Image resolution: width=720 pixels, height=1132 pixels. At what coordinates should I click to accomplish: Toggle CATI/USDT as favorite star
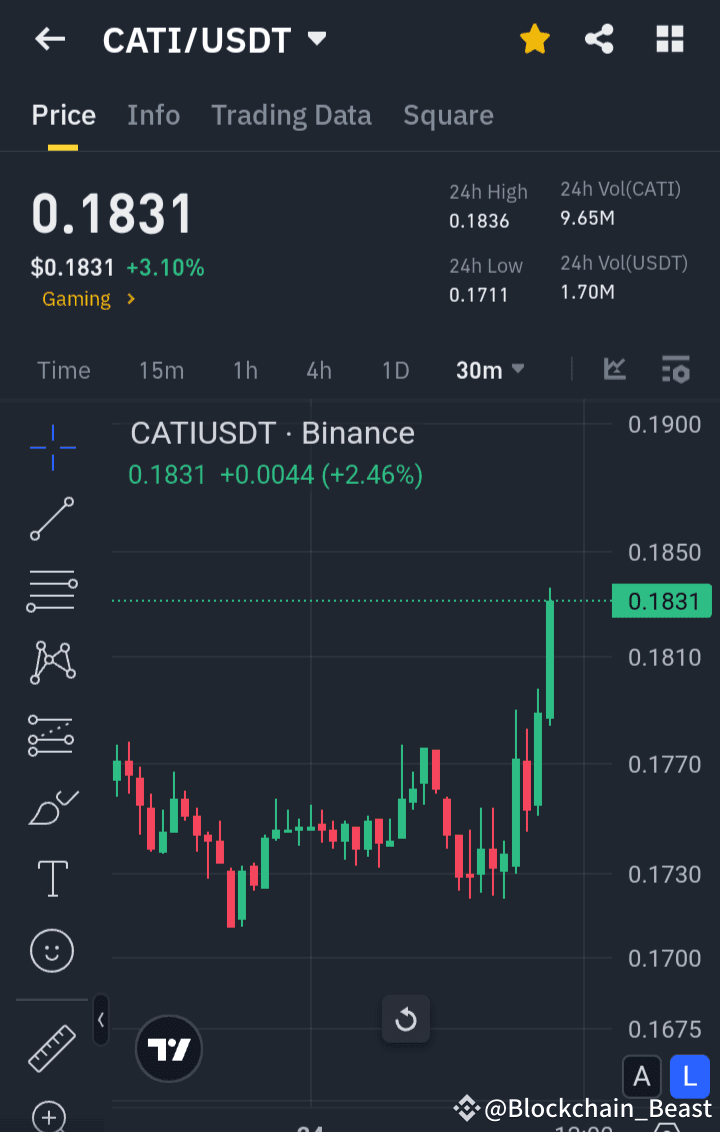(534, 39)
